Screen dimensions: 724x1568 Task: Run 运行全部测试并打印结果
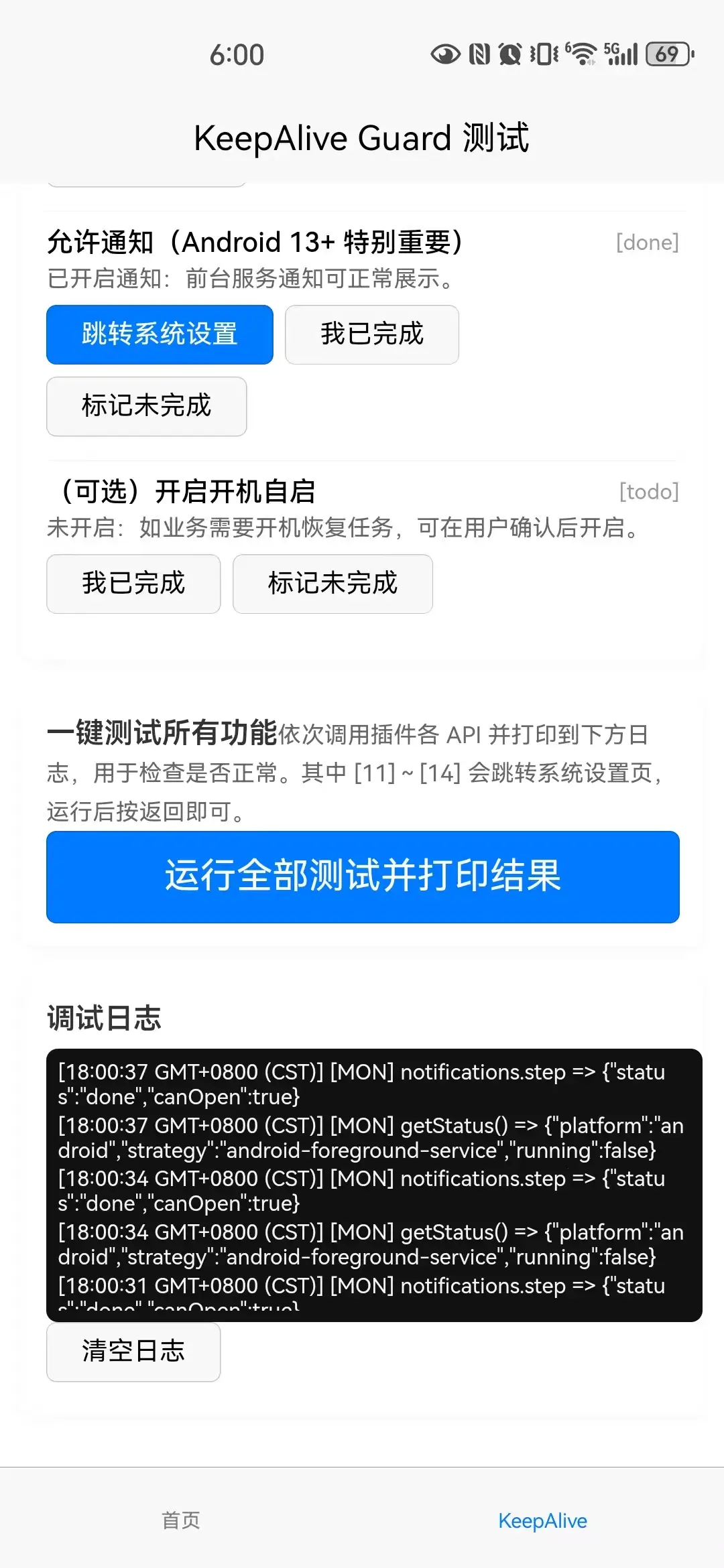pos(363,876)
